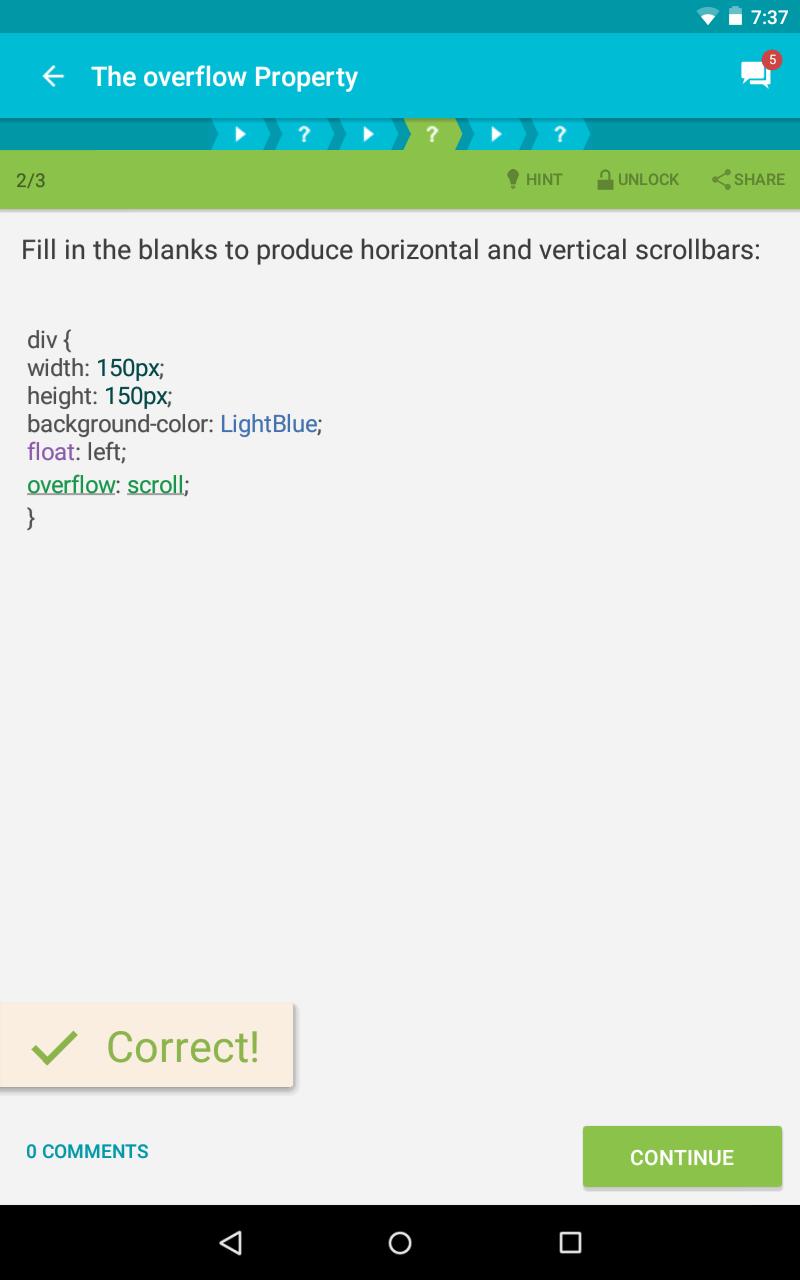This screenshot has height=1280, width=800.
Task: Share this quiz question
Action: point(748,180)
